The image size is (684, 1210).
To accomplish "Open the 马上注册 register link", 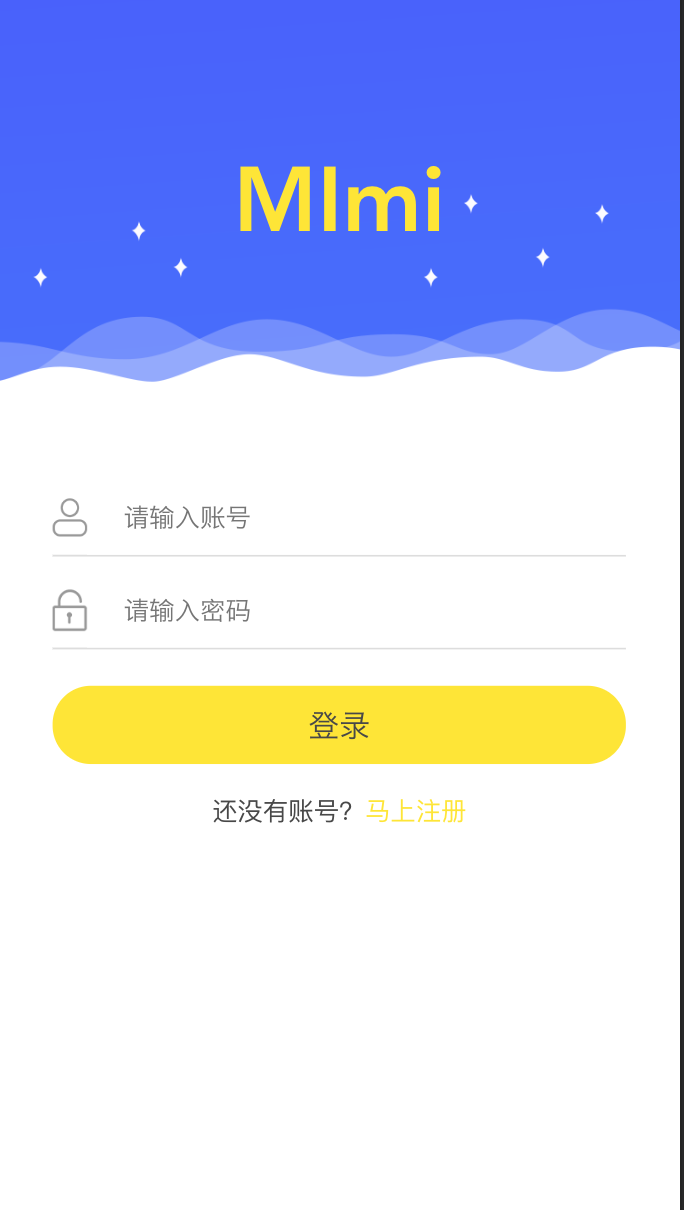I will (x=416, y=811).
